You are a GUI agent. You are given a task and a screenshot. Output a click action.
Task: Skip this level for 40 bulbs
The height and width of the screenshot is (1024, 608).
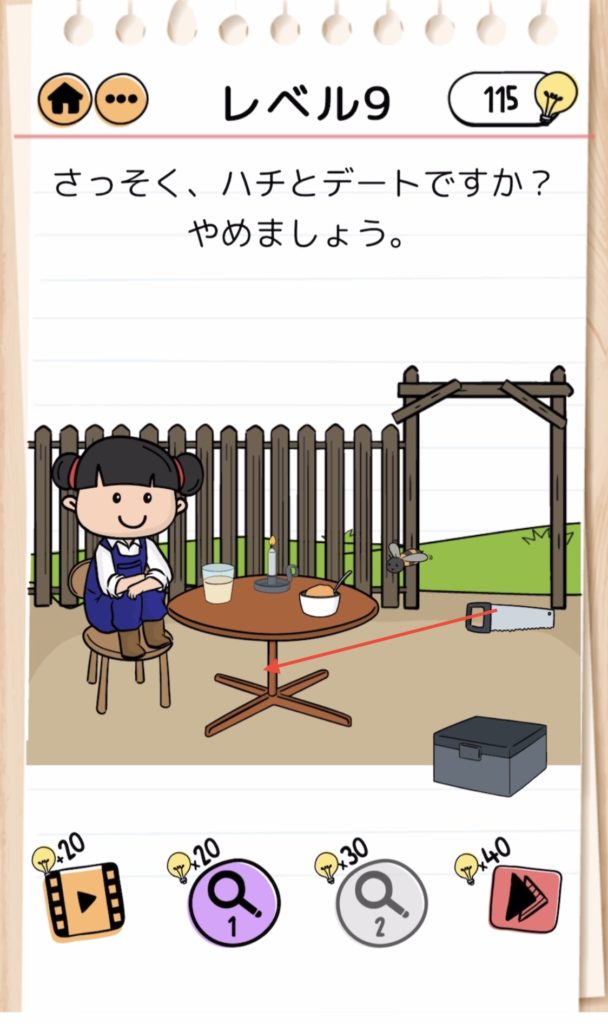click(524, 900)
